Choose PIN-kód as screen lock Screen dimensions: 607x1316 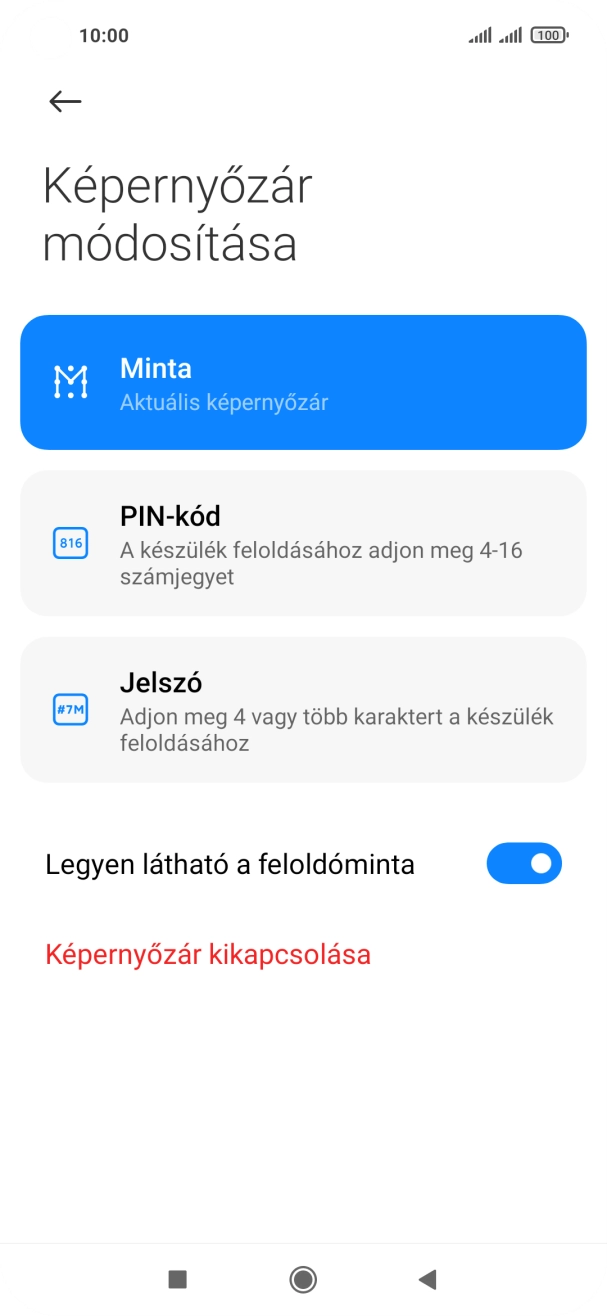303,543
